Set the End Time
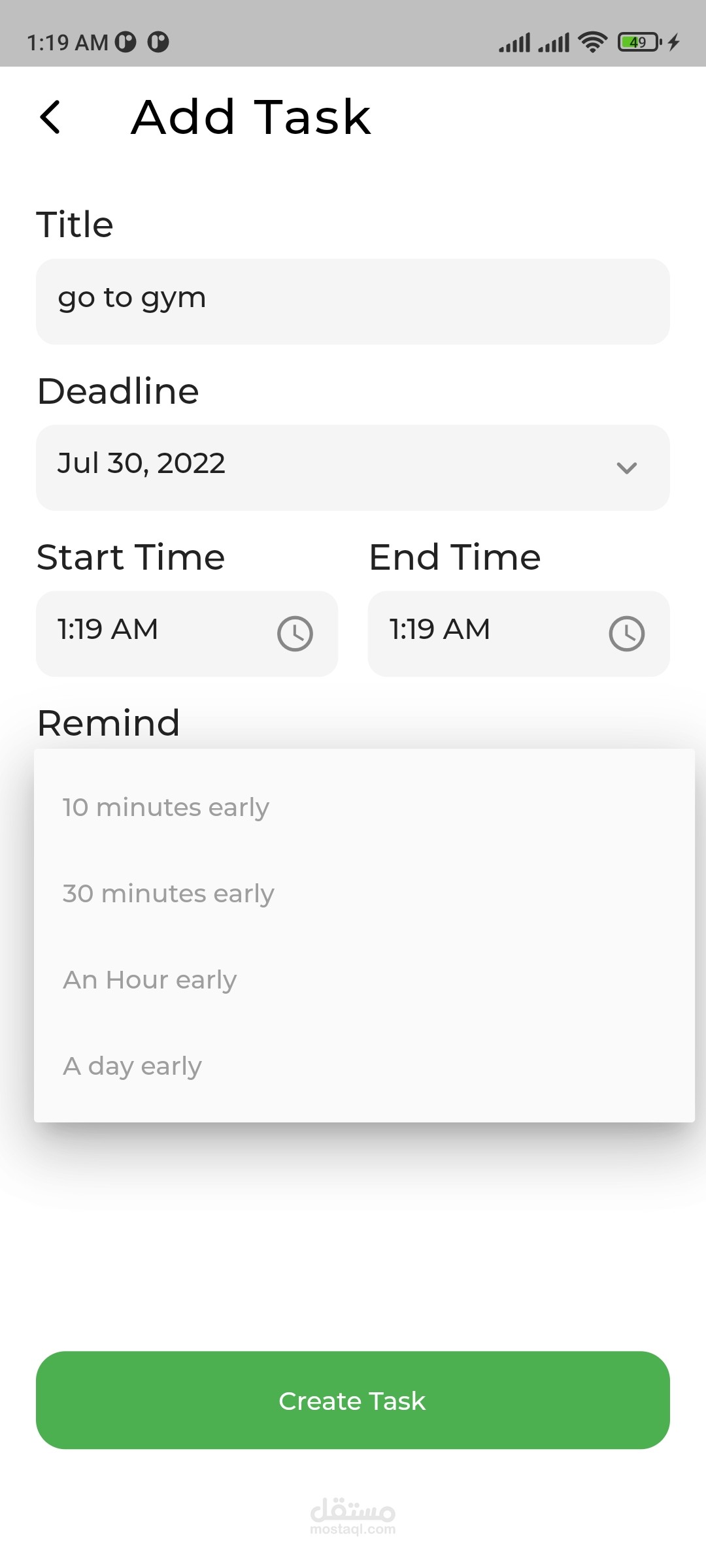The height and width of the screenshot is (1568, 706). click(x=518, y=633)
